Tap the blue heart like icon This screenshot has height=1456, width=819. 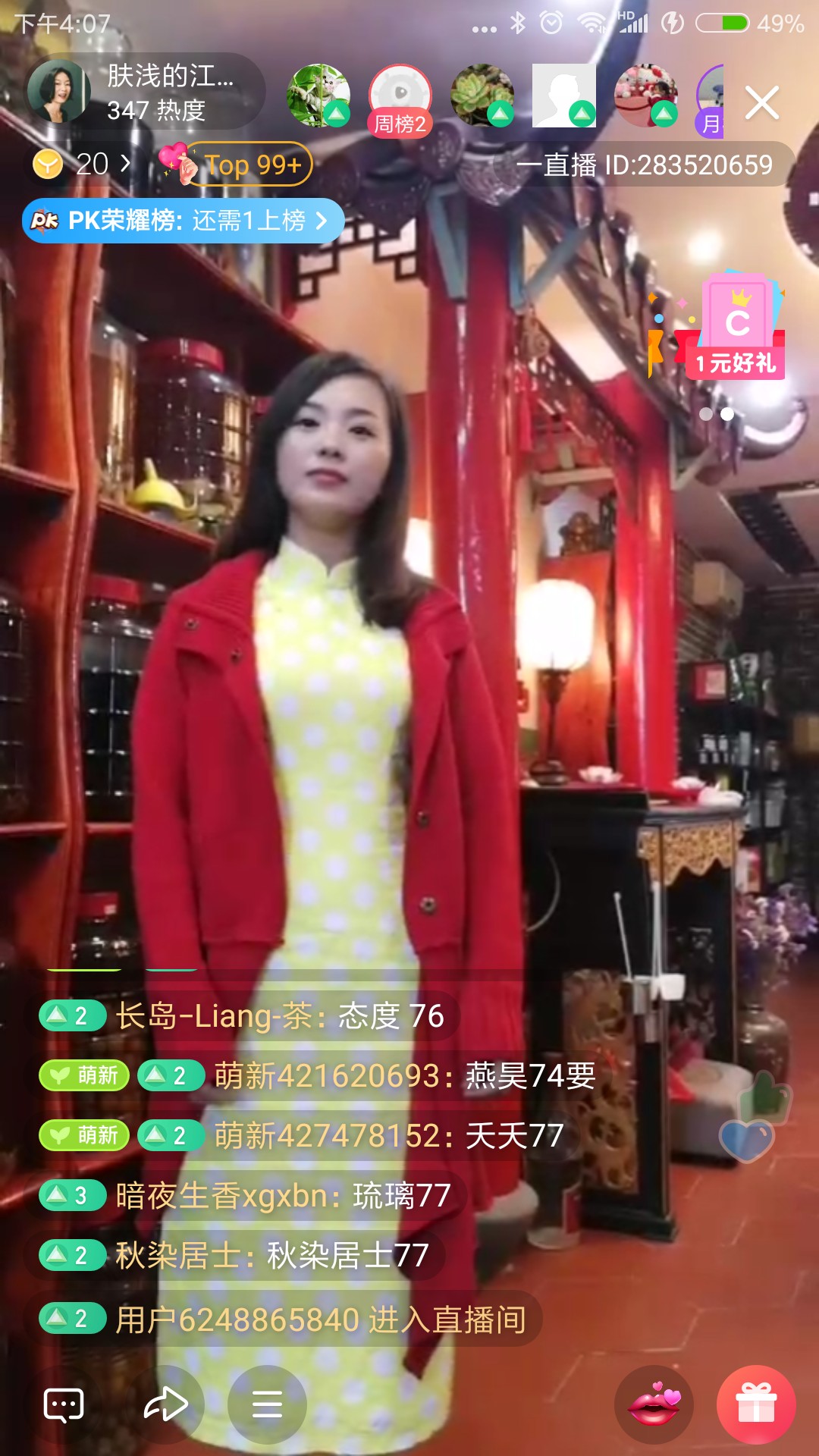pyautogui.click(x=747, y=1141)
